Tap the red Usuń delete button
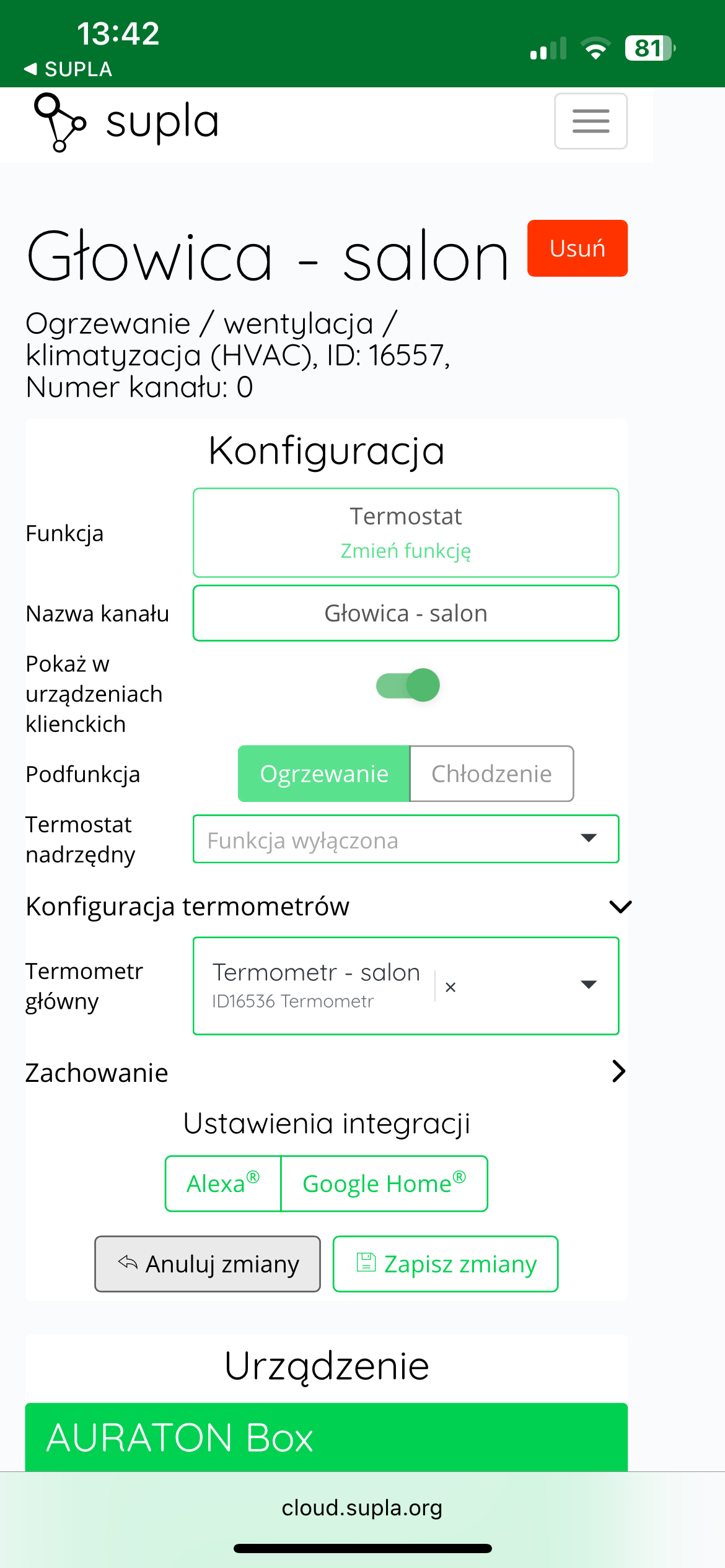Screen dimensions: 725x1568 point(578,248)
